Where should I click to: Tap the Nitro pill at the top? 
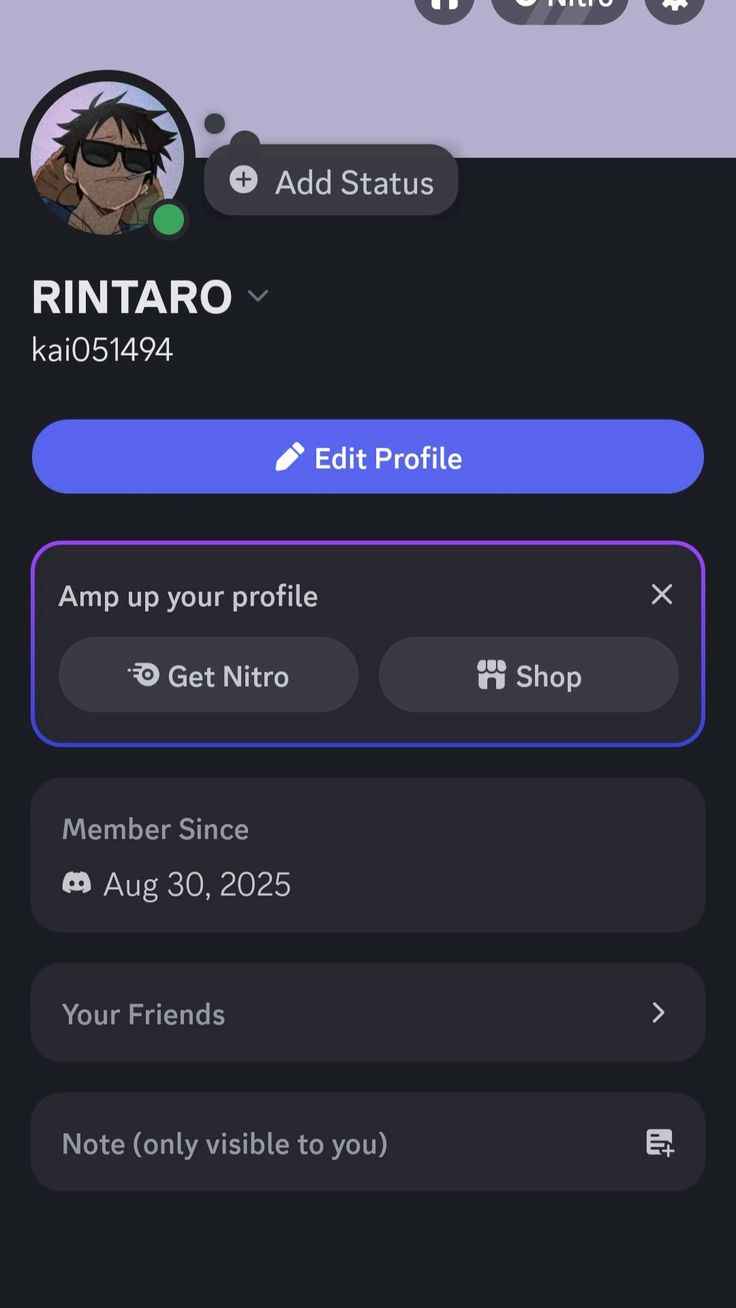click(559, 6)
